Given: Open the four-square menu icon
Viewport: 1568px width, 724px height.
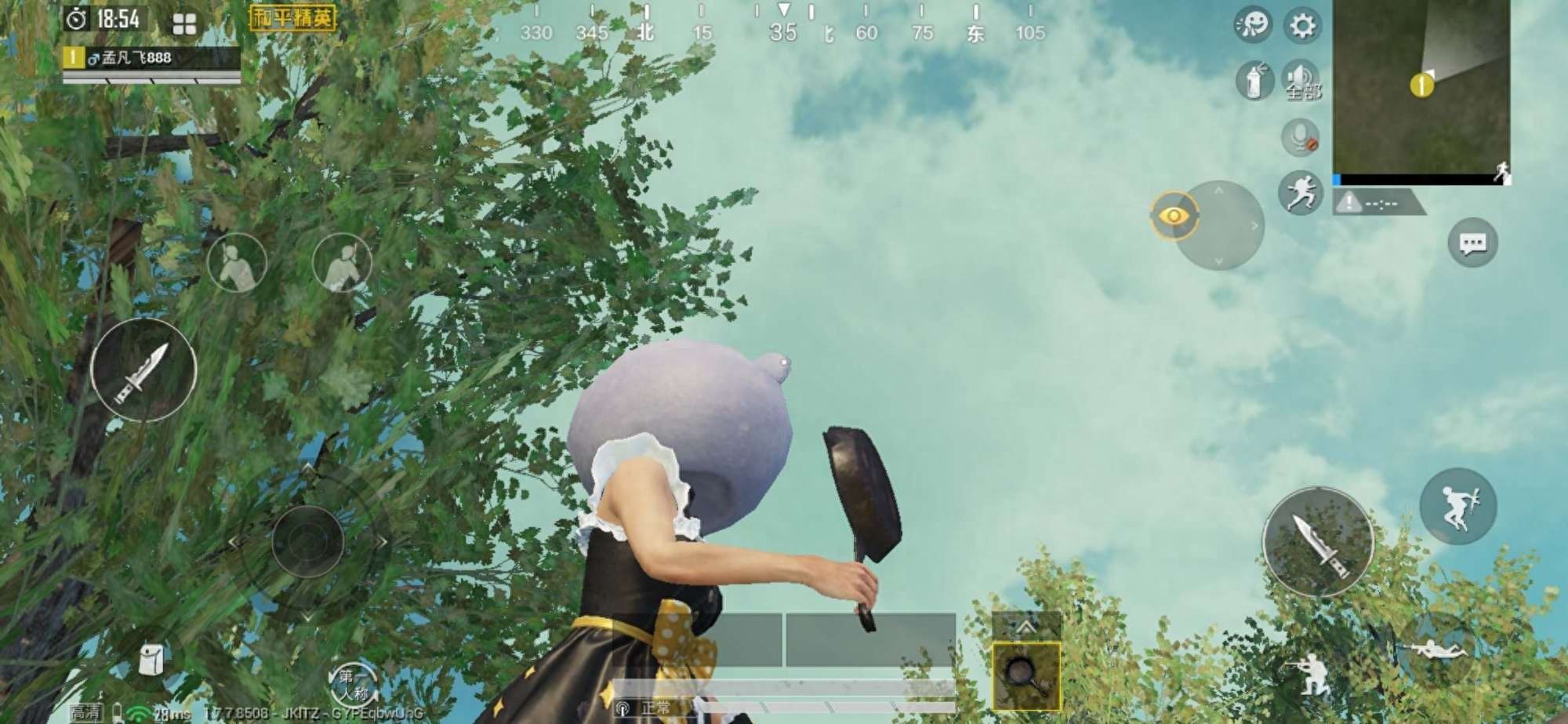Looking at the screenshot, I should pos(184,24).
